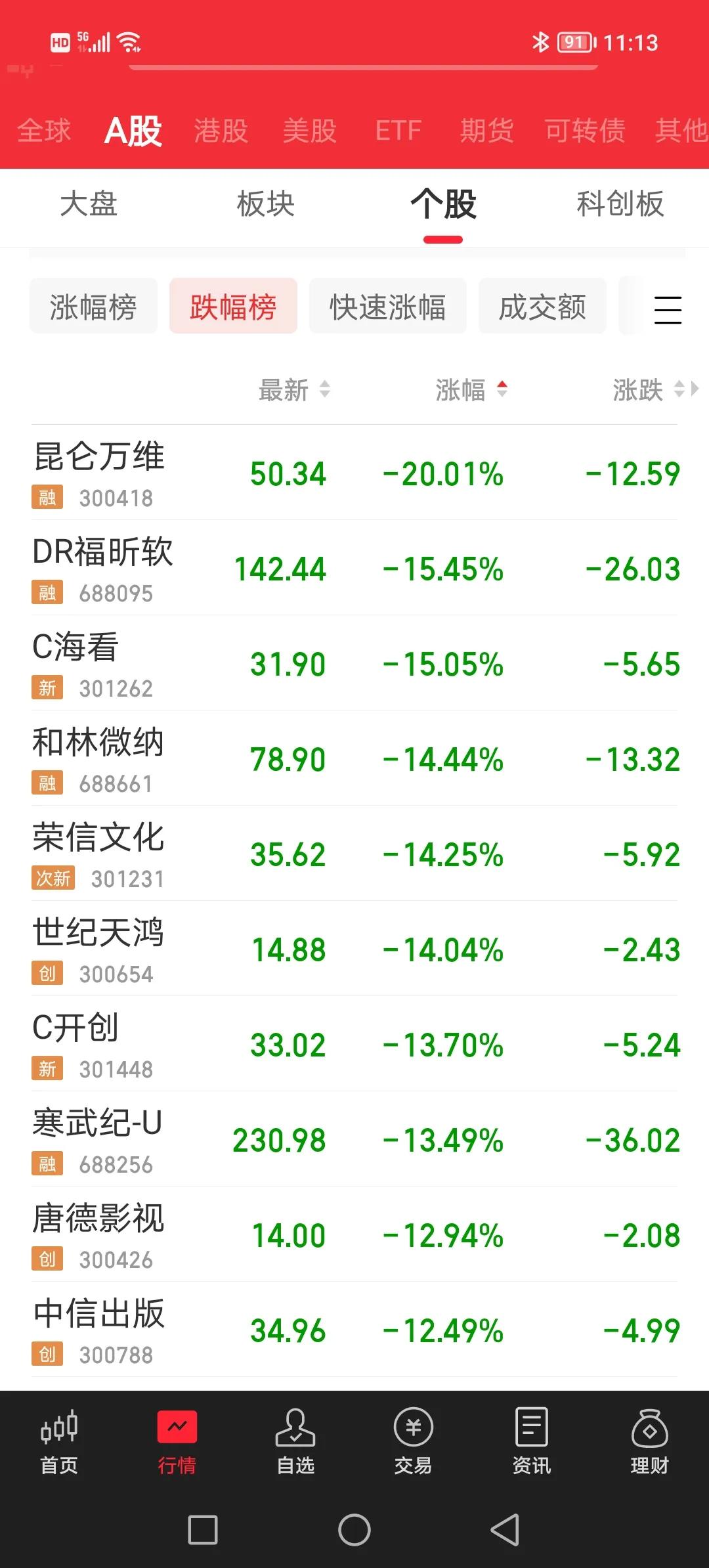Tap the system back button

point(505,1530)
